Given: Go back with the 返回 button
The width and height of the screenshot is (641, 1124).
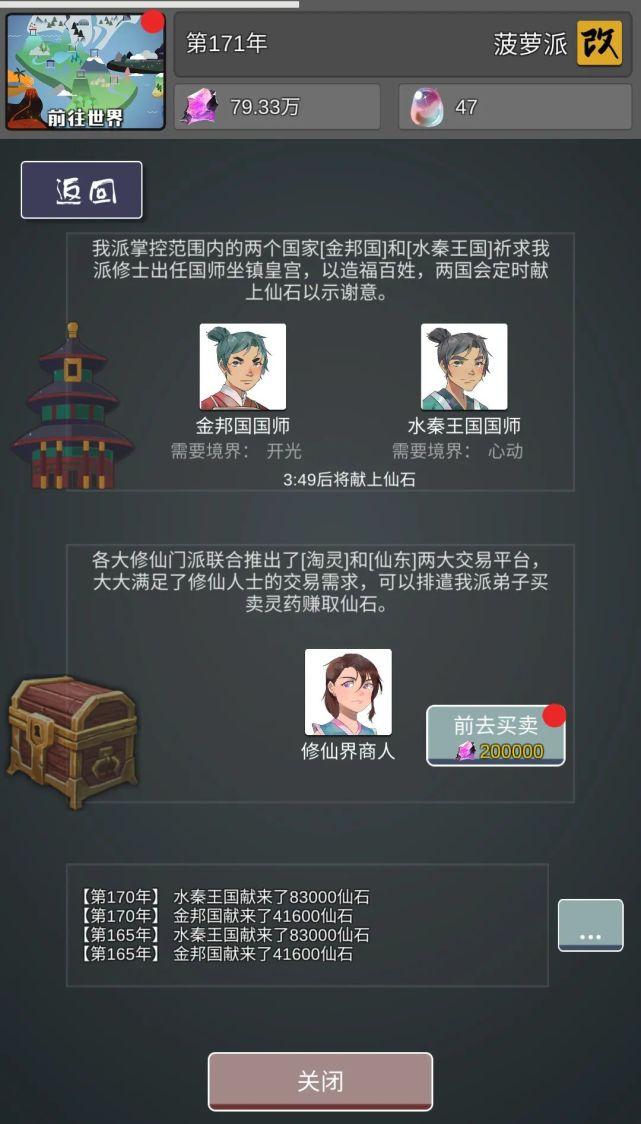Looking at the screenshot, I should click(82, 190).
